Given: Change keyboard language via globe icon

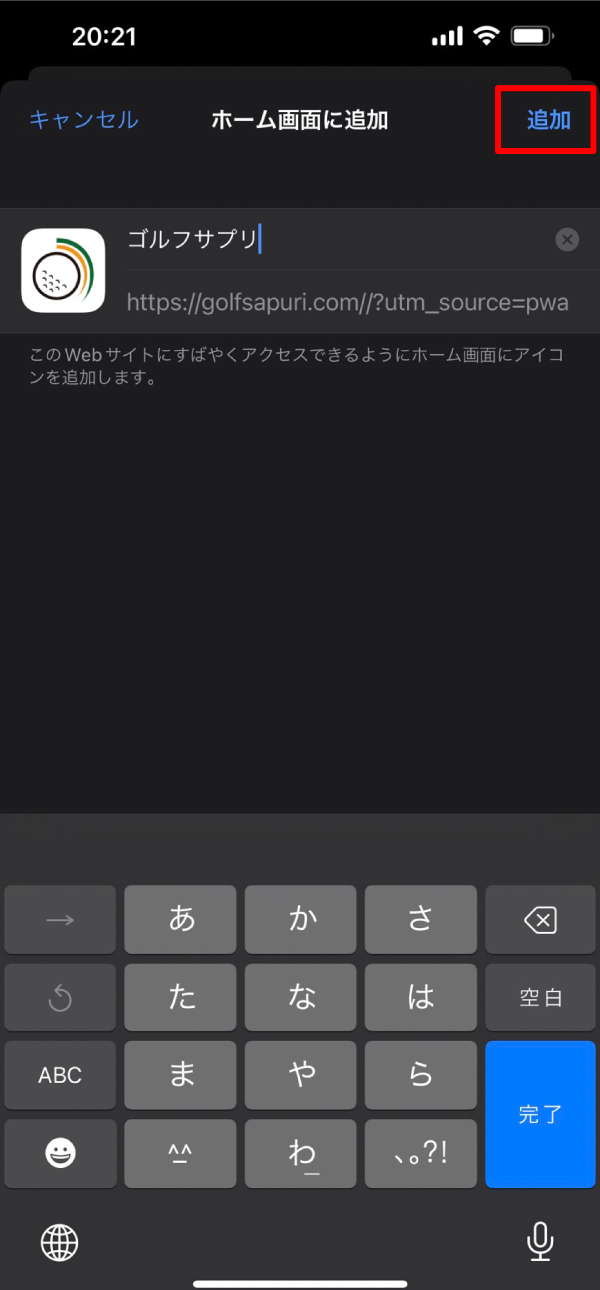Looking at the screenshot, I should pos(59,1242).
